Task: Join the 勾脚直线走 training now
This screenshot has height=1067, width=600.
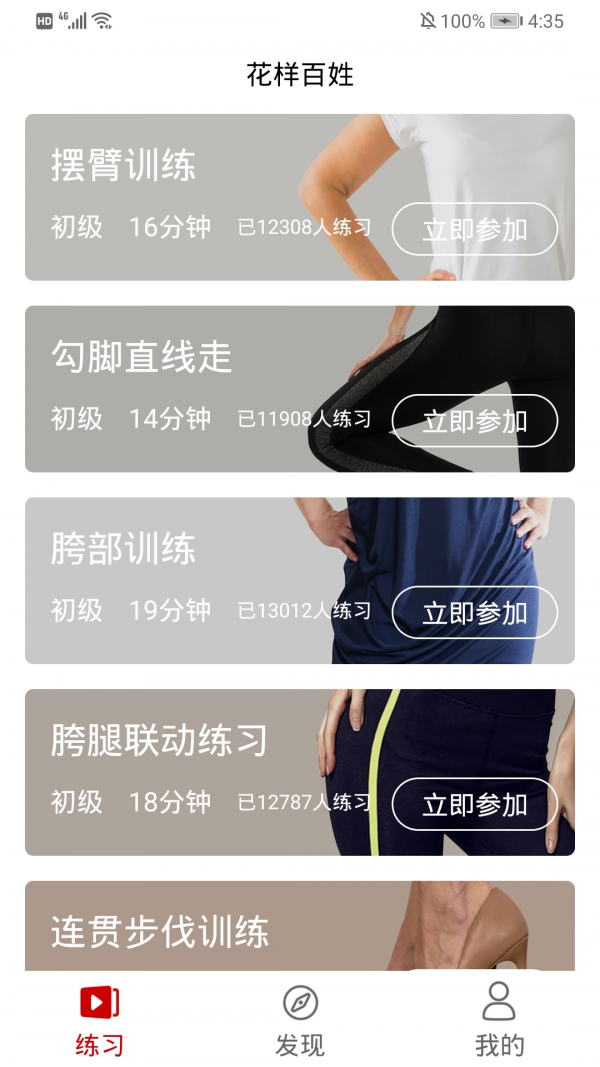Action: coord(474,421)
